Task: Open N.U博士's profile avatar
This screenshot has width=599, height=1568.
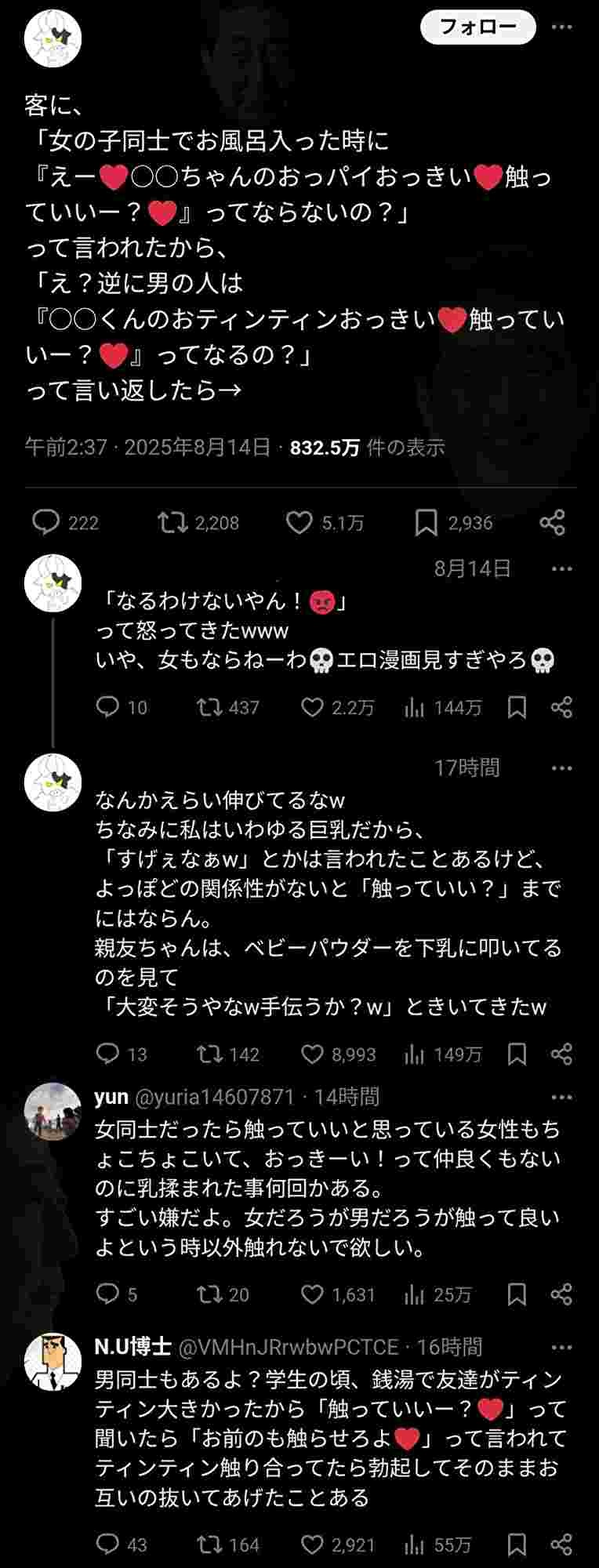Action: (53, 1363)
